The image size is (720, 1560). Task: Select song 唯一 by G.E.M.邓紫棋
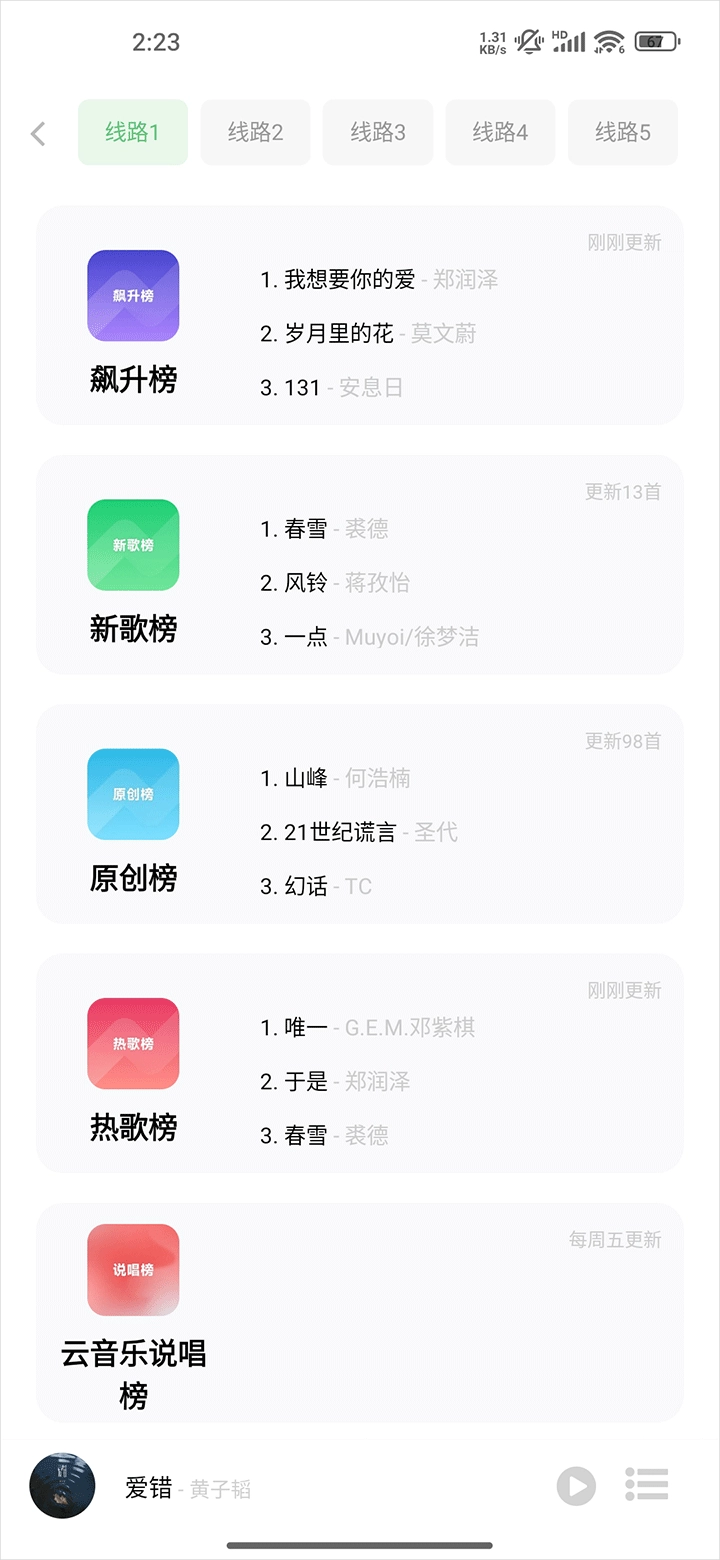[x=370, y=1027]
